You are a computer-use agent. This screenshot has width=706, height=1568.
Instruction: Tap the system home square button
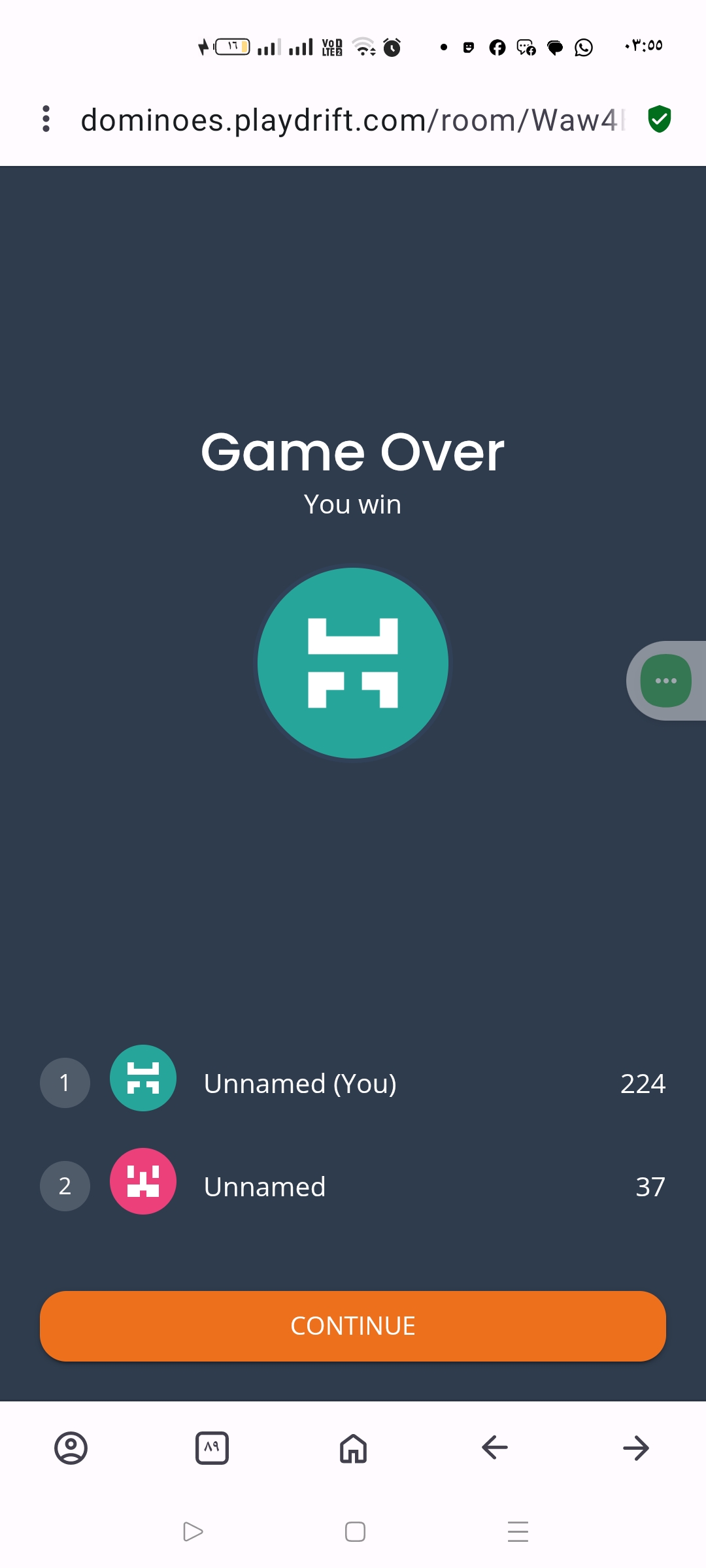pos(355,1531)
